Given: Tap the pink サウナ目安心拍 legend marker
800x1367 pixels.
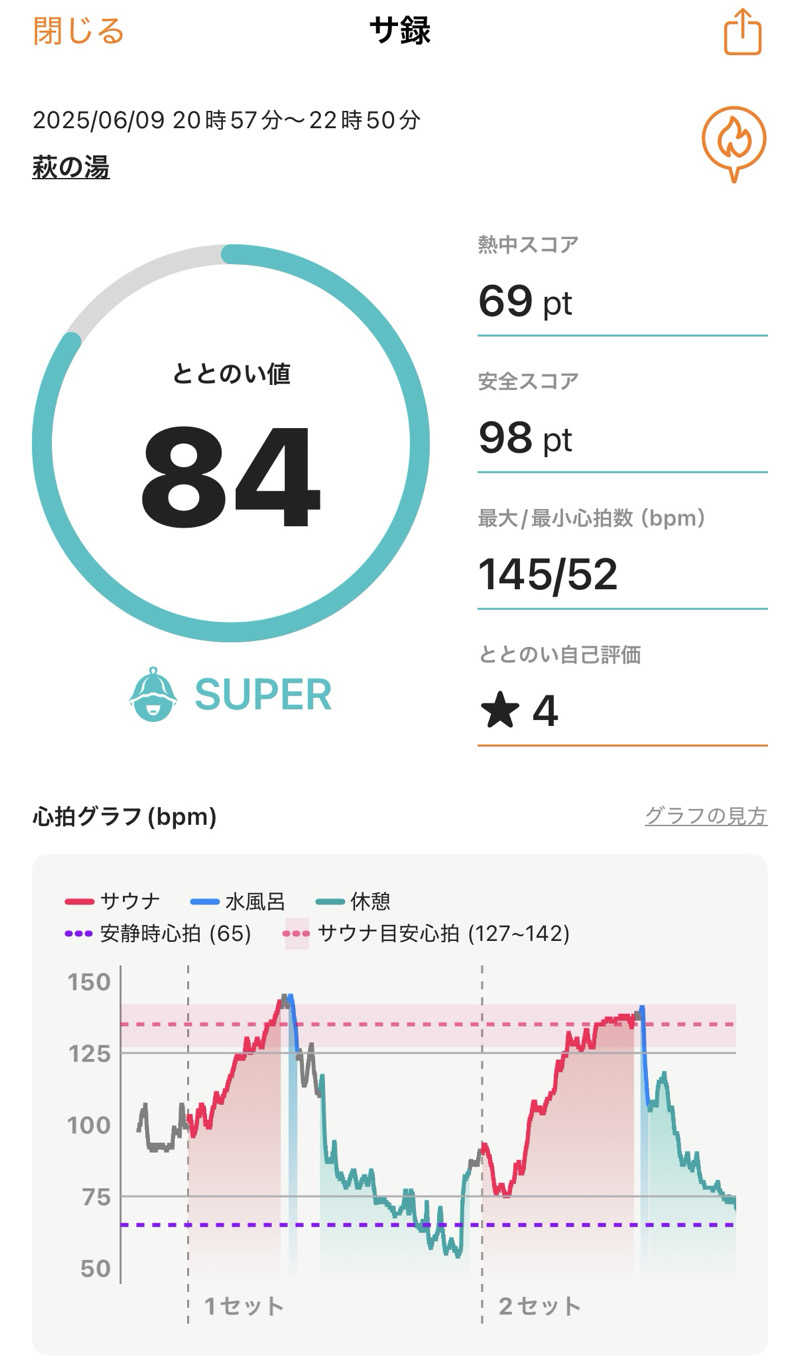Looking at the screenshot, I should point(296,934).
